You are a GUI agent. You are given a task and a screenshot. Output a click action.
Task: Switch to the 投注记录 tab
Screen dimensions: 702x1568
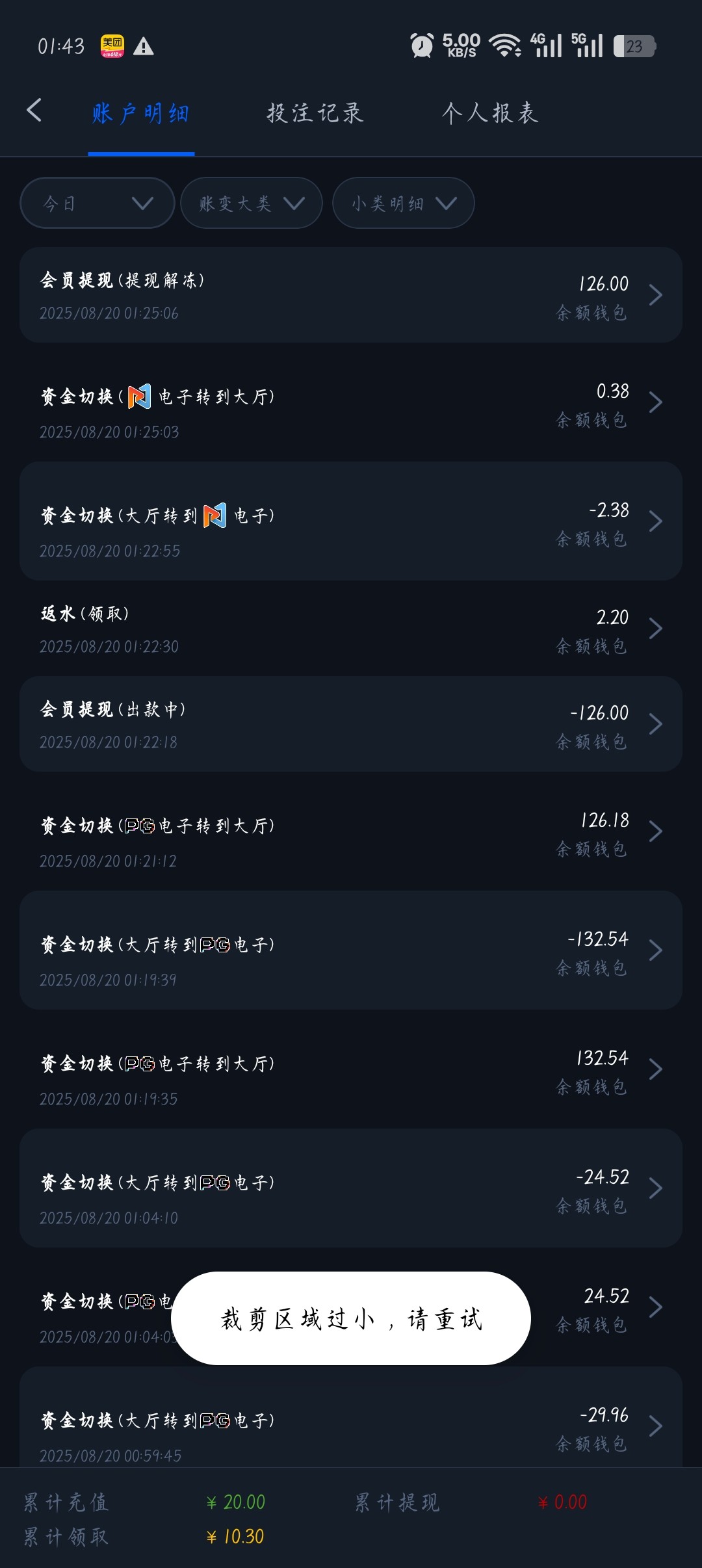pyautogui.click(x=315, y=113)
